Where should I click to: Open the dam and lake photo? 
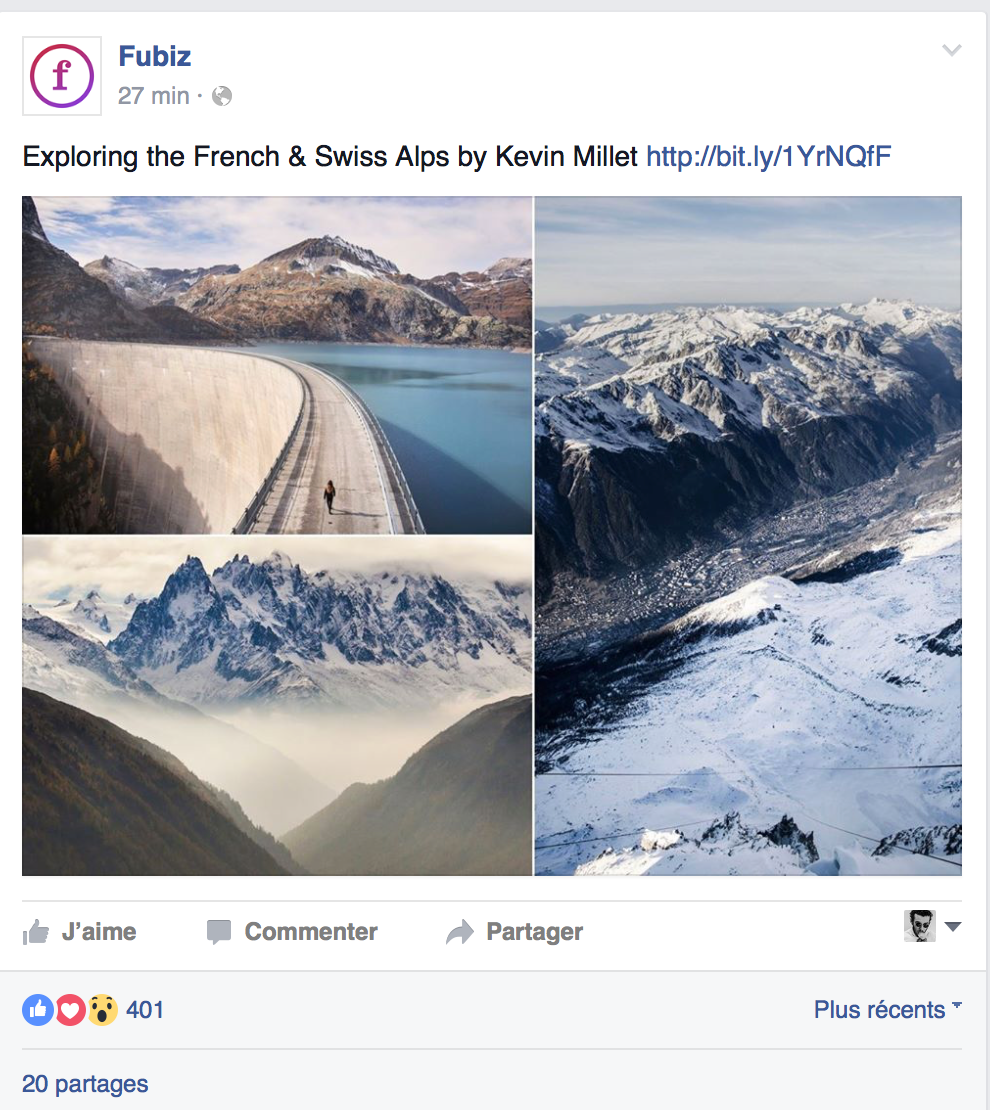[277, 365]
